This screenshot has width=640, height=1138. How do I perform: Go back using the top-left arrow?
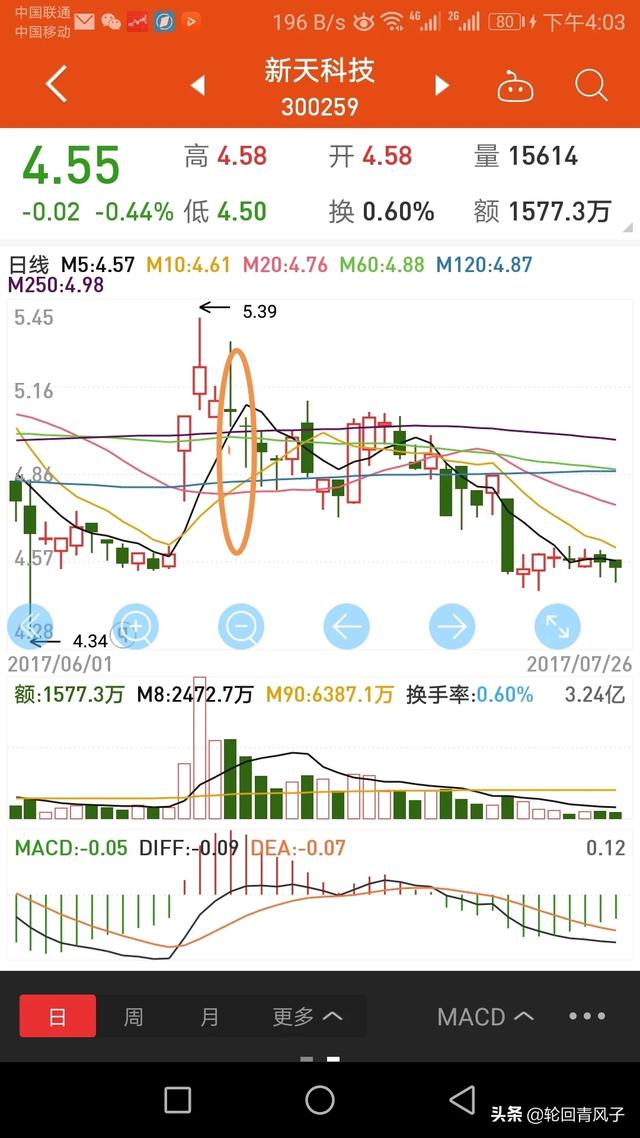[56, 86]
